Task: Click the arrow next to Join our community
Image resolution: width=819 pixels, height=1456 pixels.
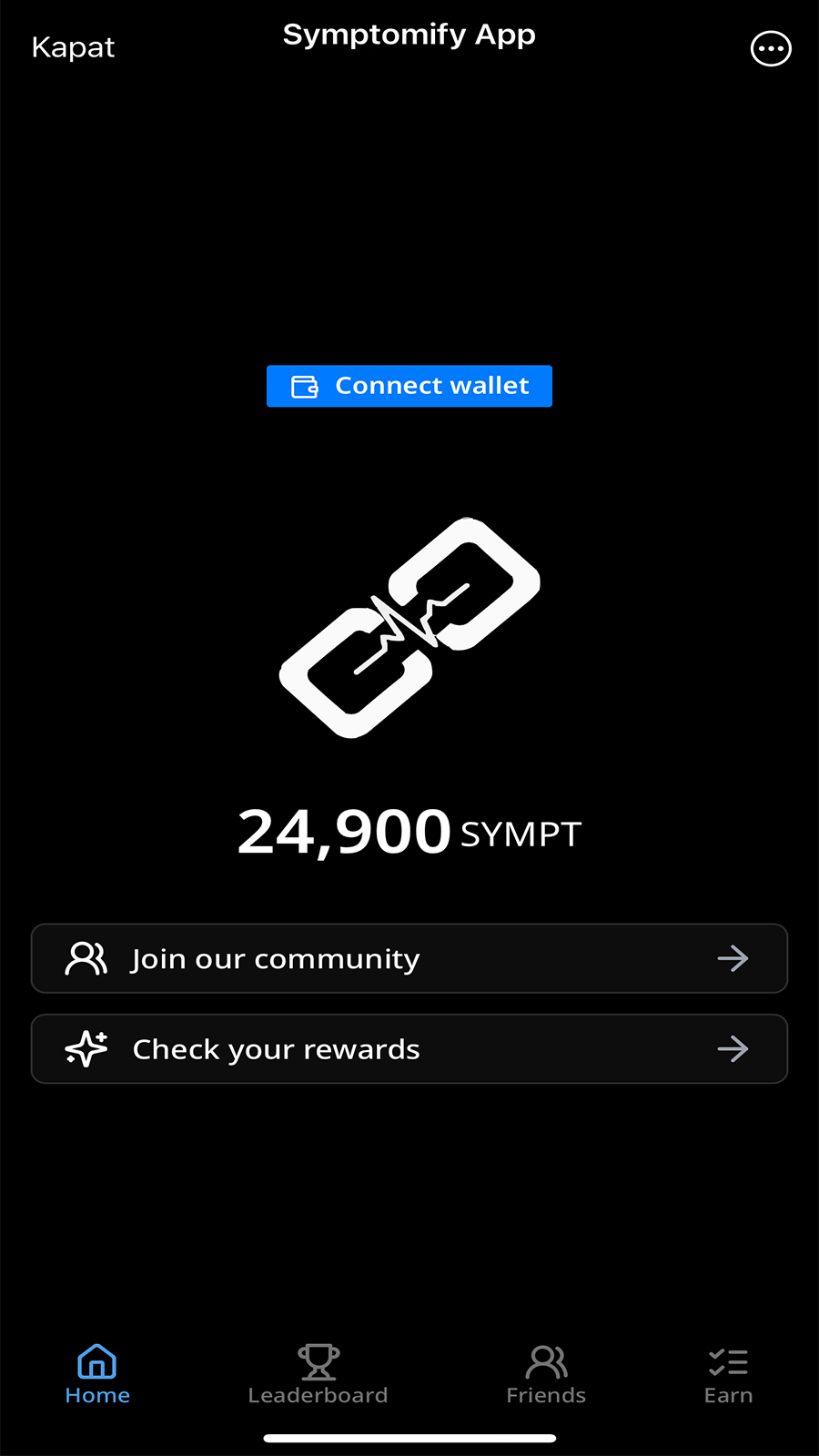Action: click(x=733, y=957)
